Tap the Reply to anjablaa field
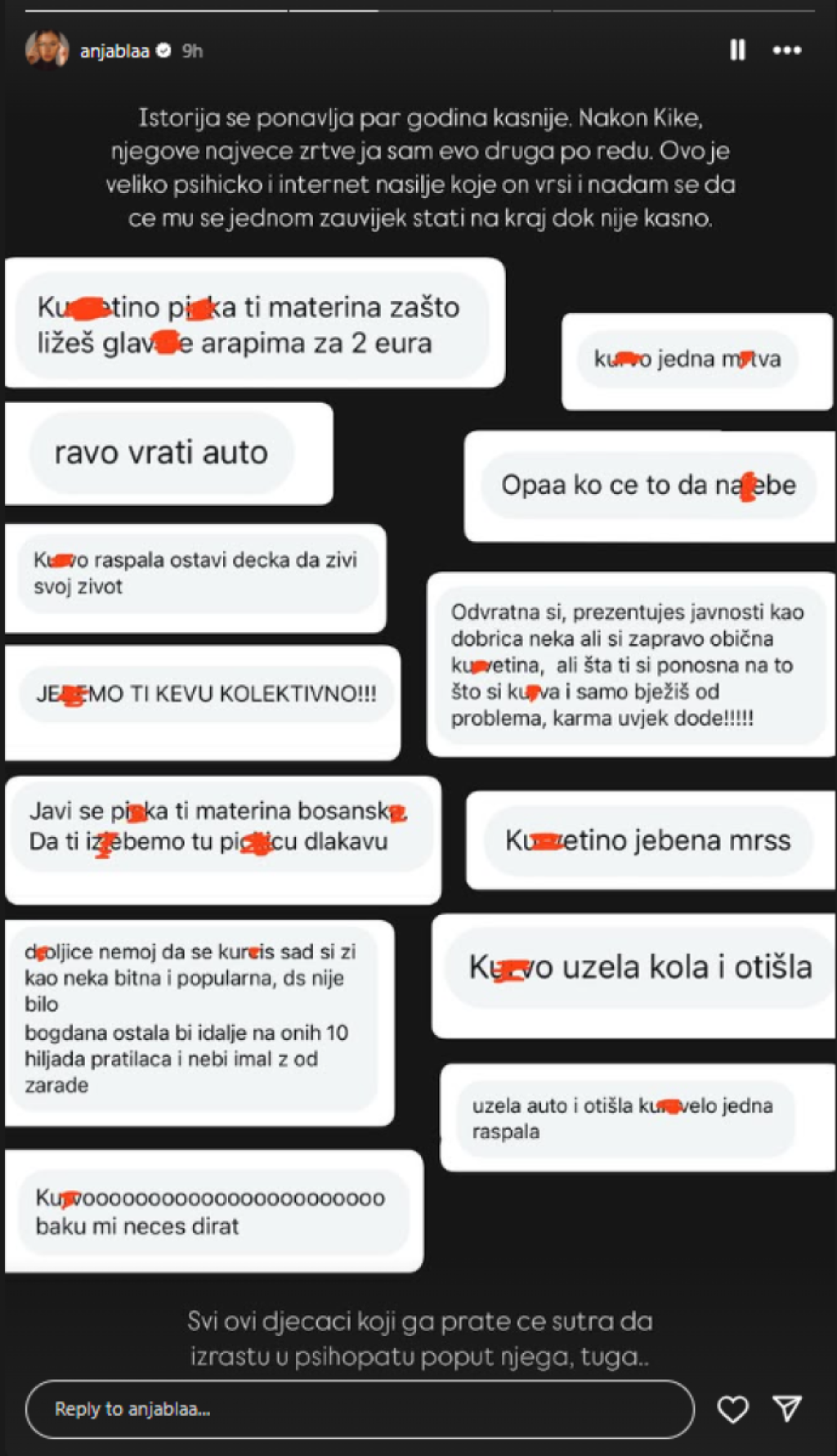Viewport: 837px width, 1456px height. (x=360, y=1409)
